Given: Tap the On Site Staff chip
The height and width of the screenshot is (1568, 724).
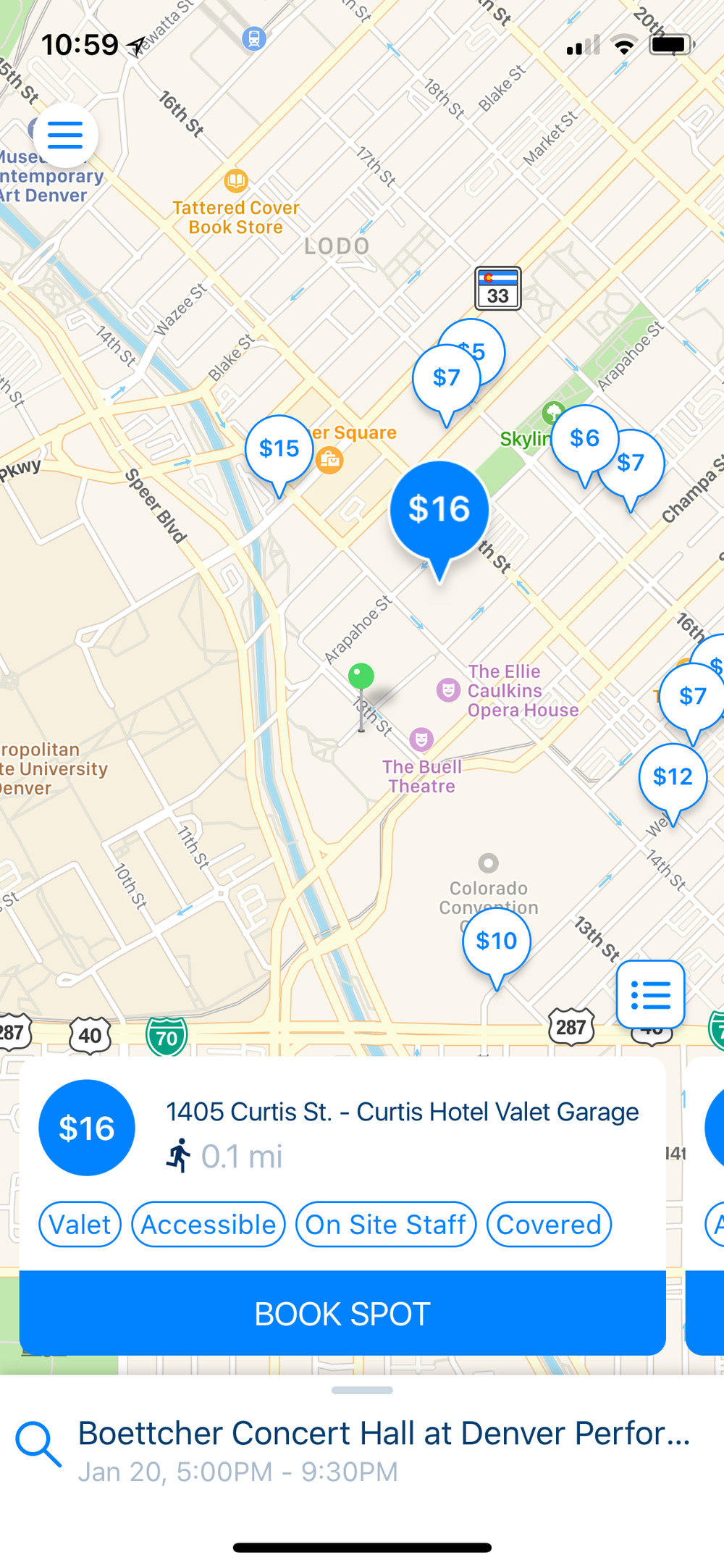Looking at the screenshot, I should coord(386,1225).
